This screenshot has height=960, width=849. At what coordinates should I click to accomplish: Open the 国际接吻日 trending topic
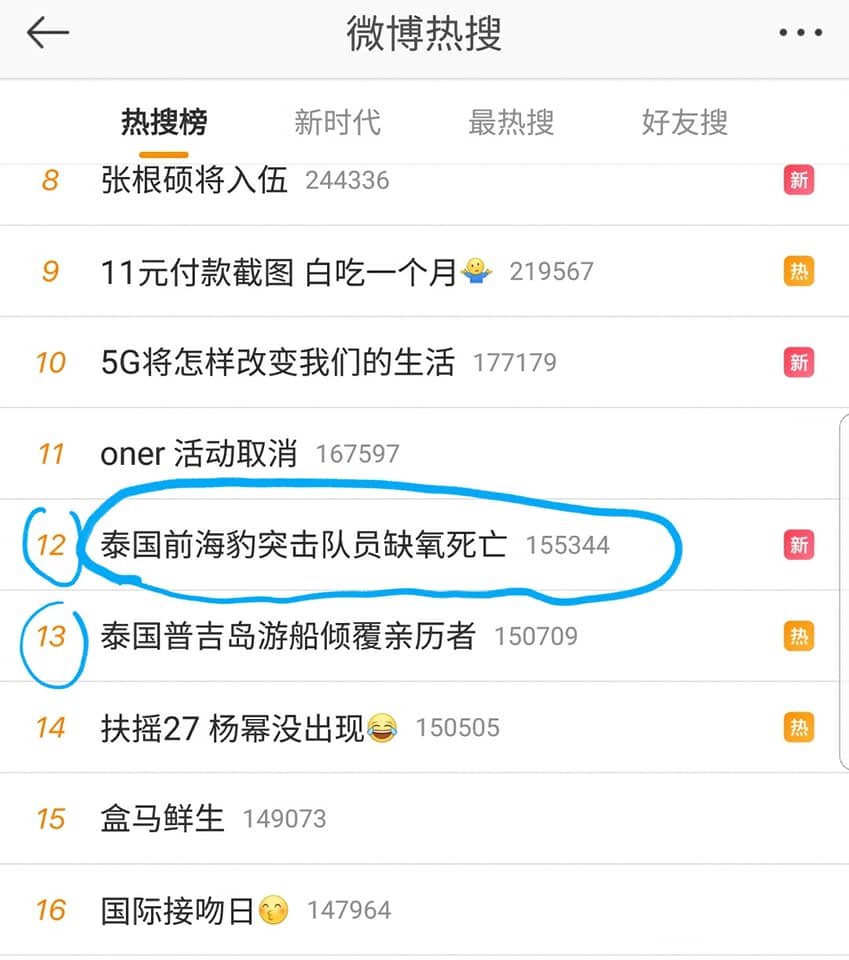click(178, 910)
